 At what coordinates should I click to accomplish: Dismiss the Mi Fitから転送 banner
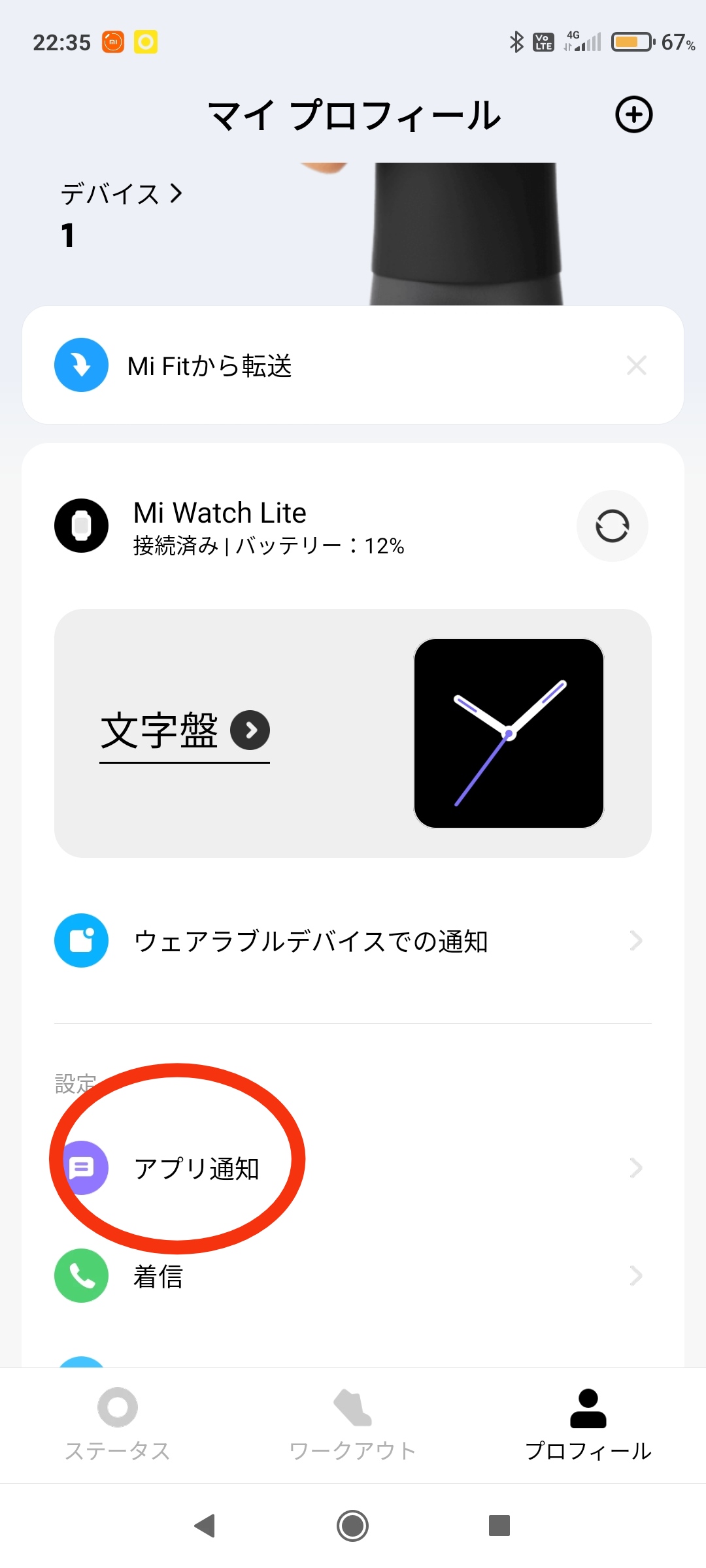tap(636, 365)
